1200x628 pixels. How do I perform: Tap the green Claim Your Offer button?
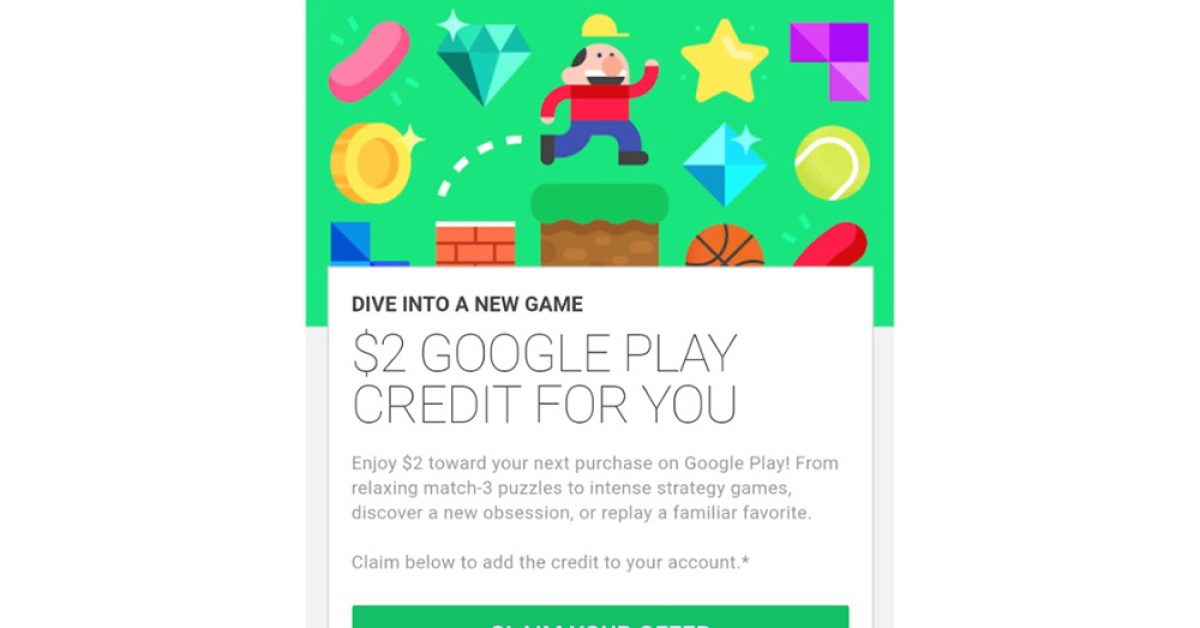(600, 617)
